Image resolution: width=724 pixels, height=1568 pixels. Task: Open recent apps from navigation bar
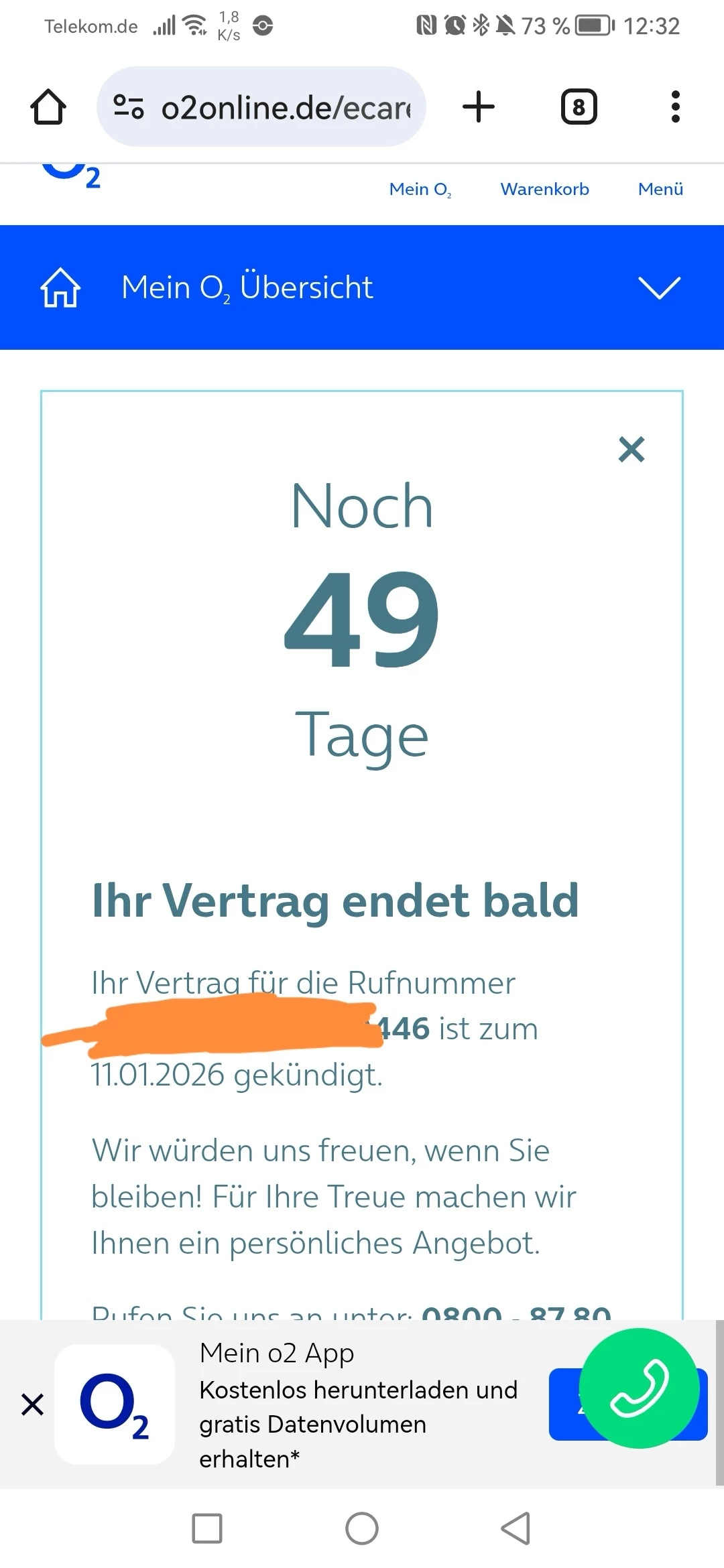(x=207, y=1528)
